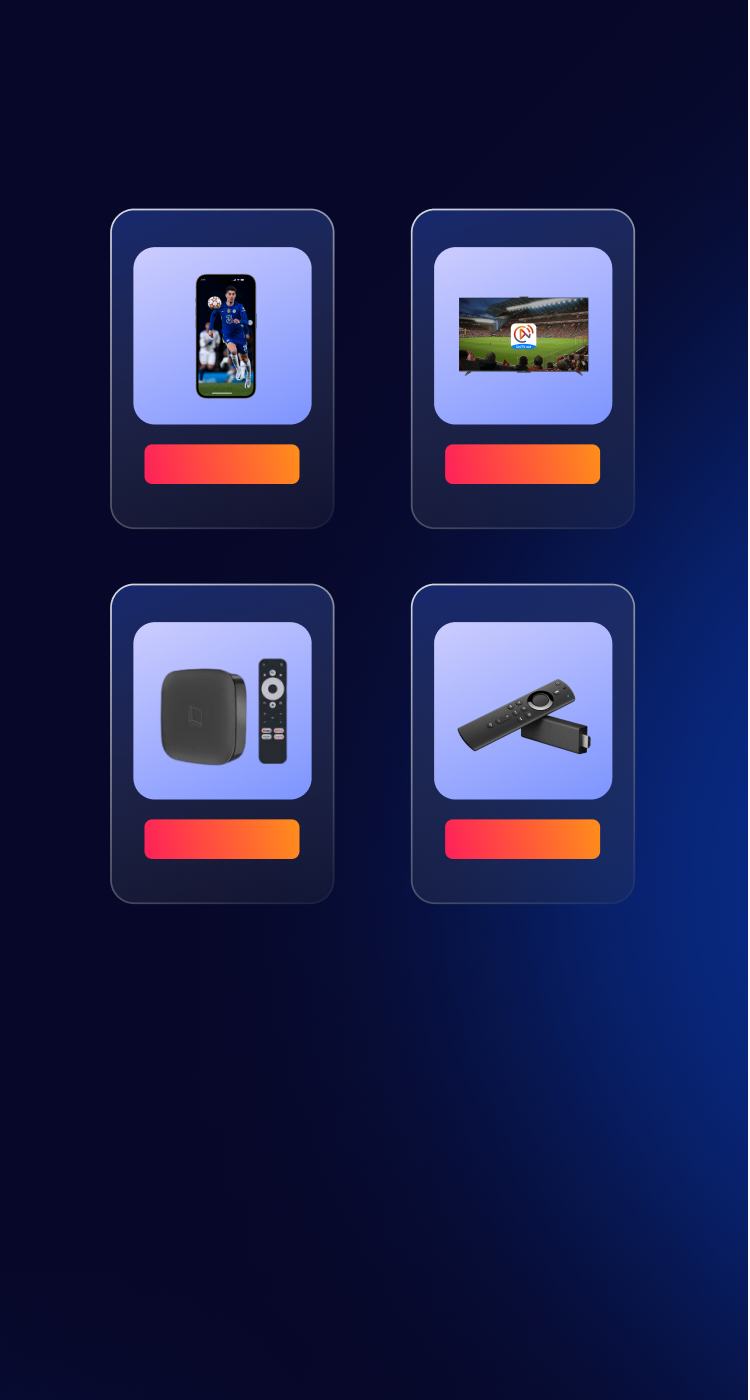This screenshot has height=1400, width=750.
Task: Select the orange button below the TV image
Action: 522,464
